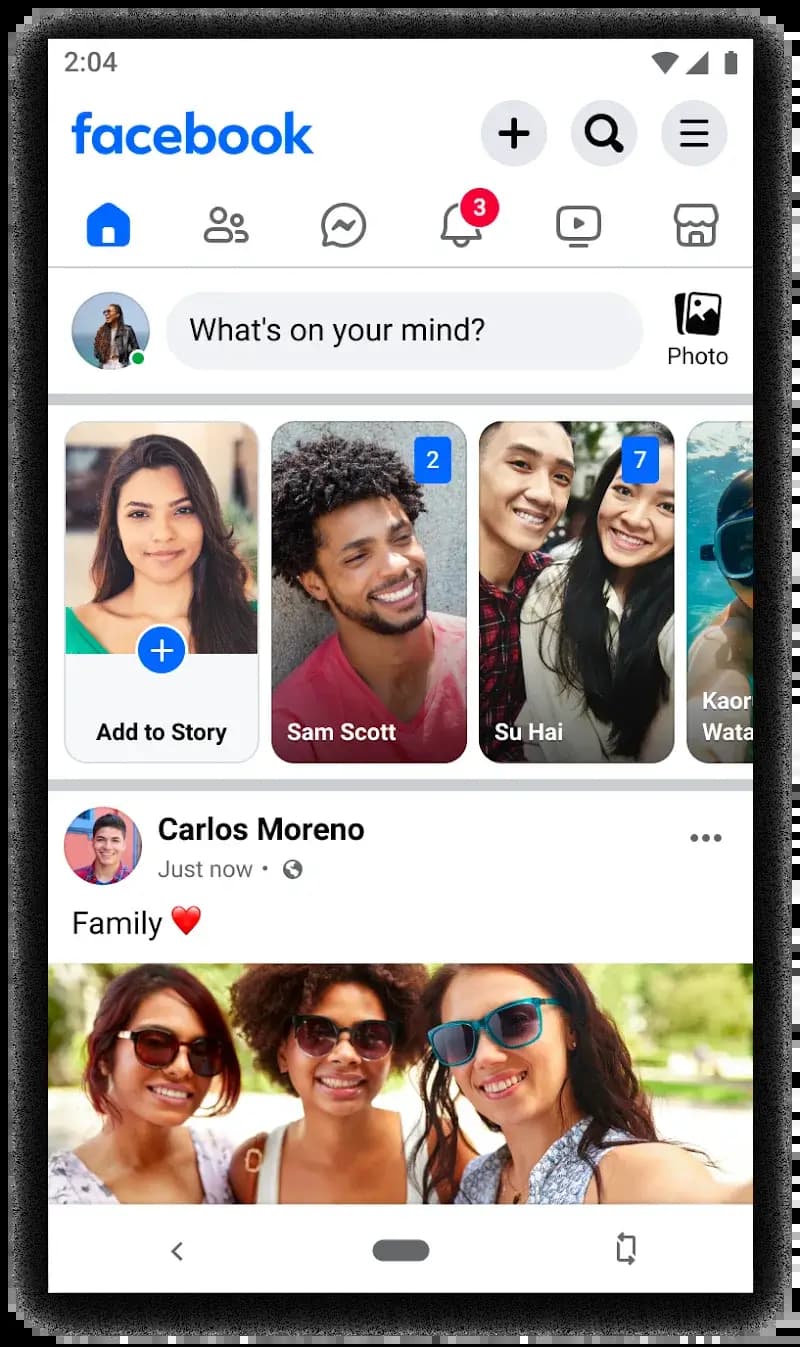
Task: Tap the What's on your mind field
Action: (x=403, y=331)
